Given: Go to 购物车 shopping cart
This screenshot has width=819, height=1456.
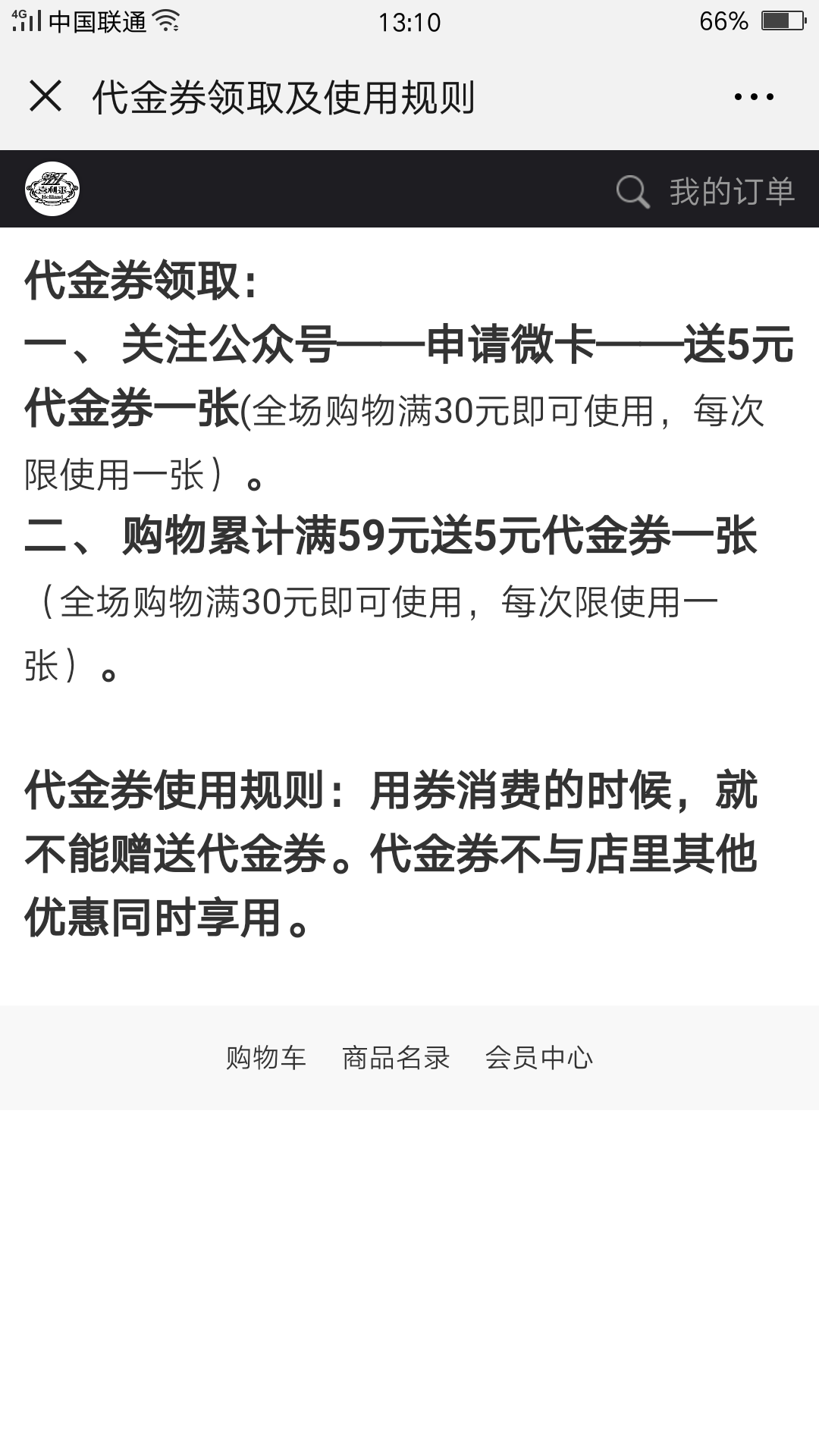Looking at the screenshot, I should [266, 1057].
